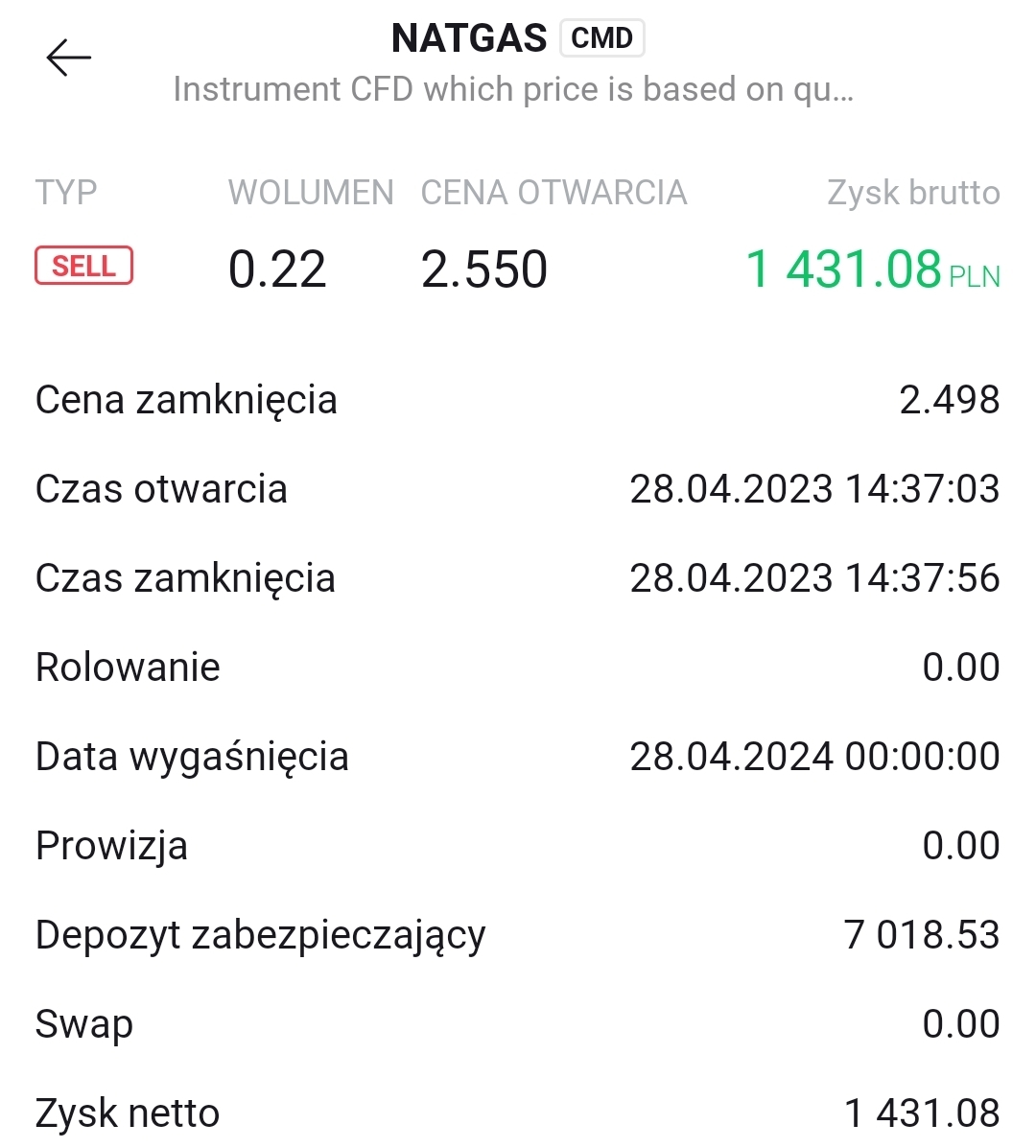
Task: Go back using the arrow icon
Action: tap(68, 59)
